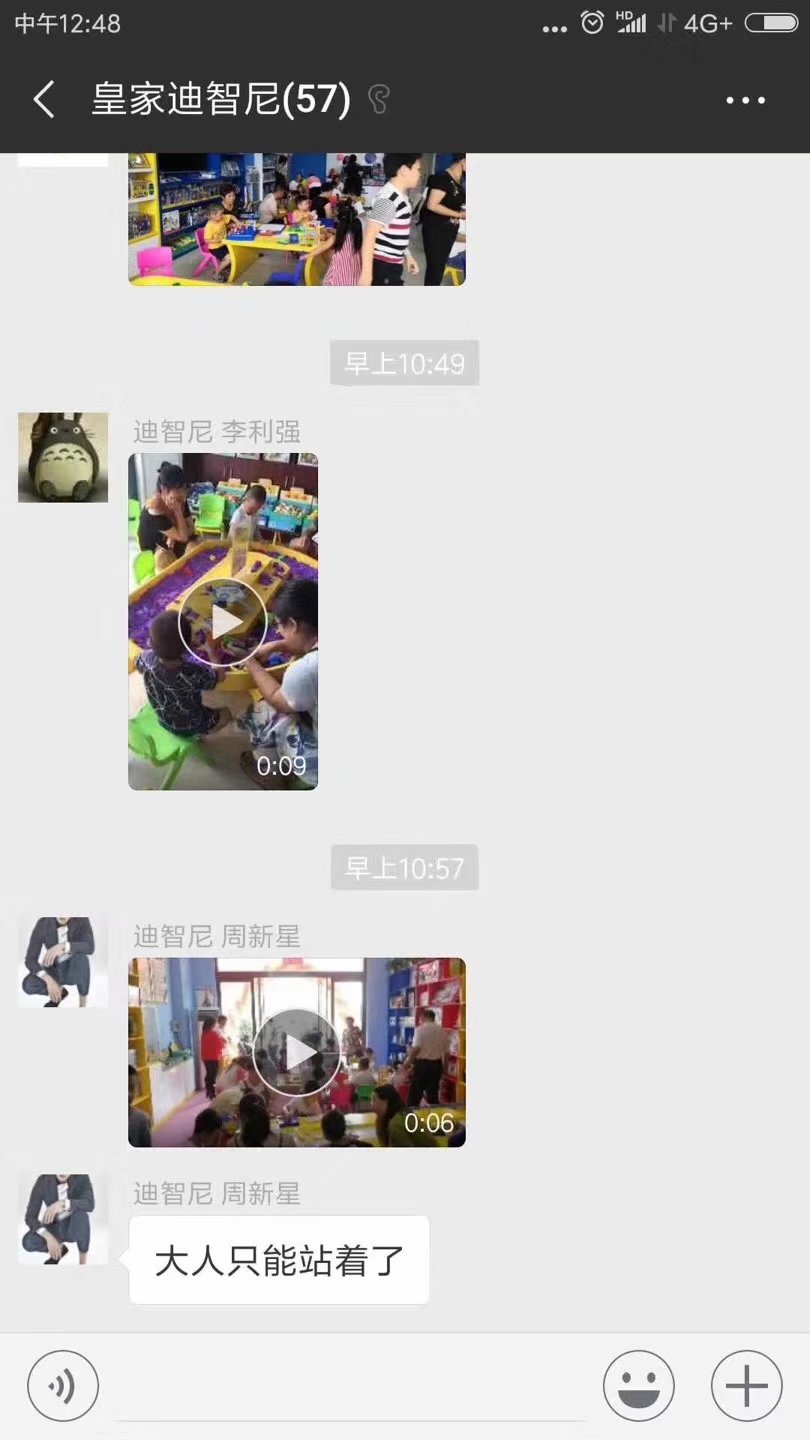The width and height of the screenshot is (810, 1440).
Task: Open the emoji picker
Action: [639, 1386]
